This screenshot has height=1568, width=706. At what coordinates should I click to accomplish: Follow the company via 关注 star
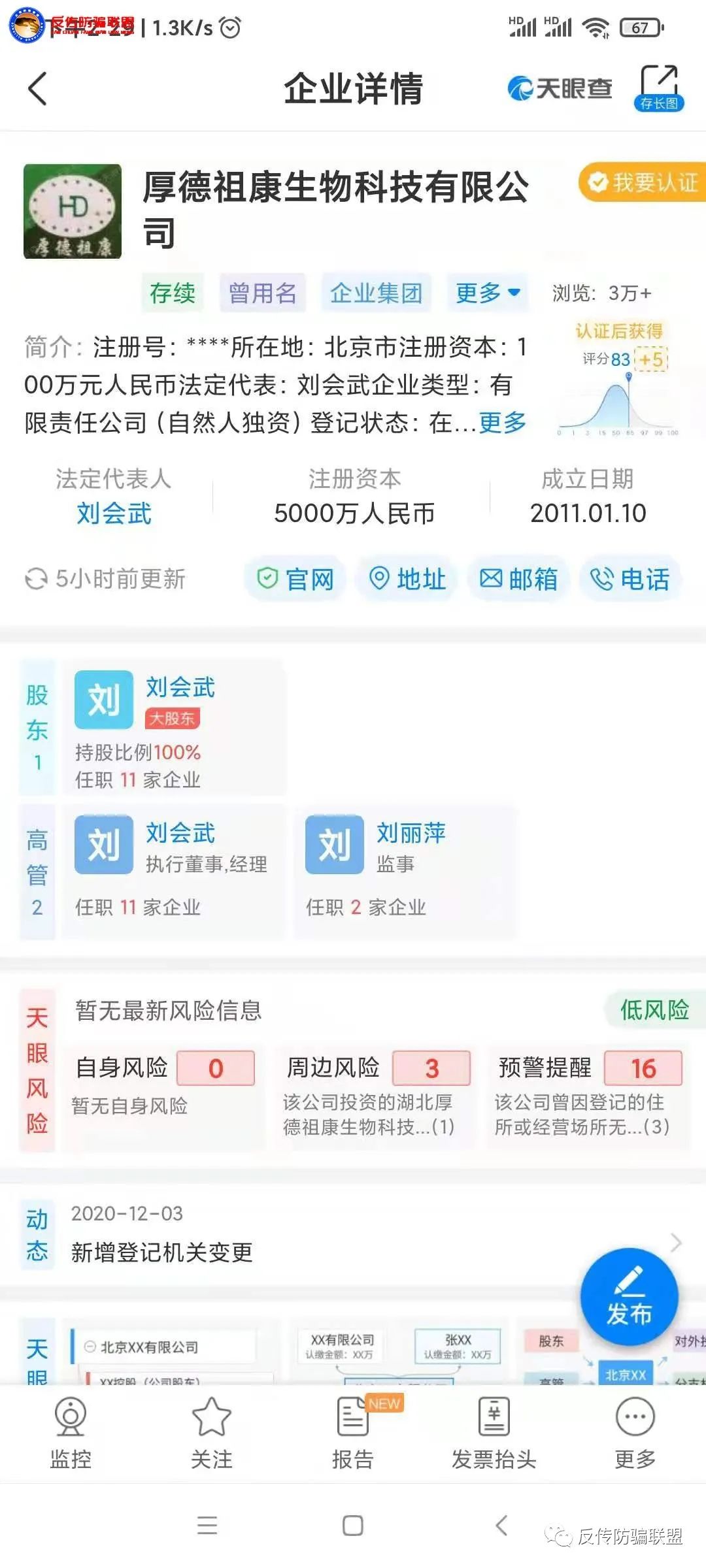(212, 1433)
